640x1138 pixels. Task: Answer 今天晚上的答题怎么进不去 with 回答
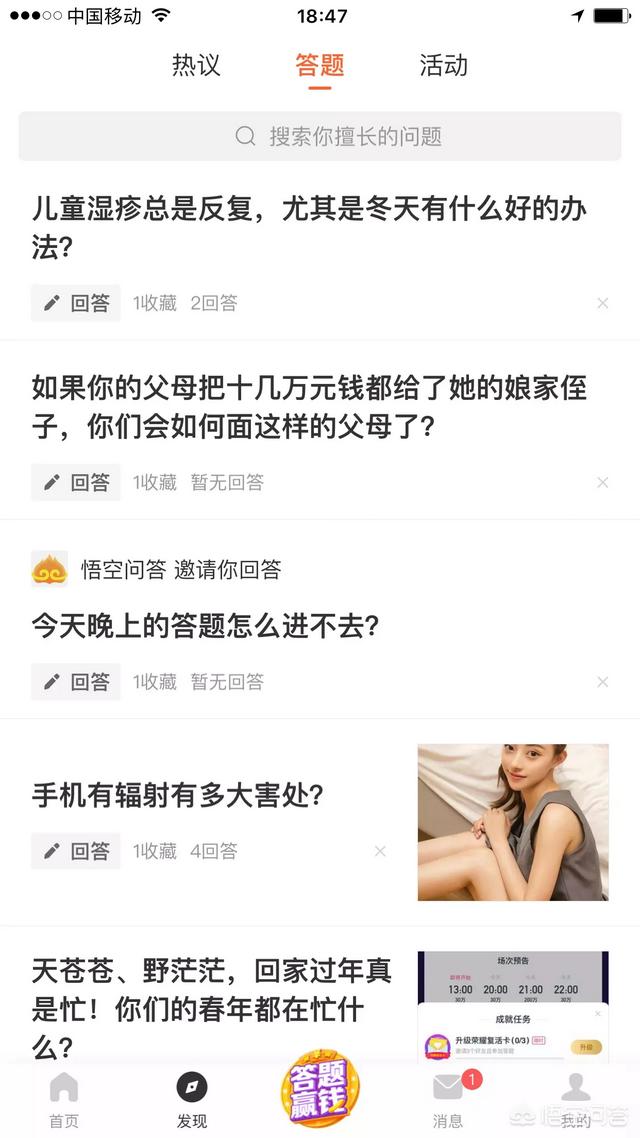tap(76, 682)
